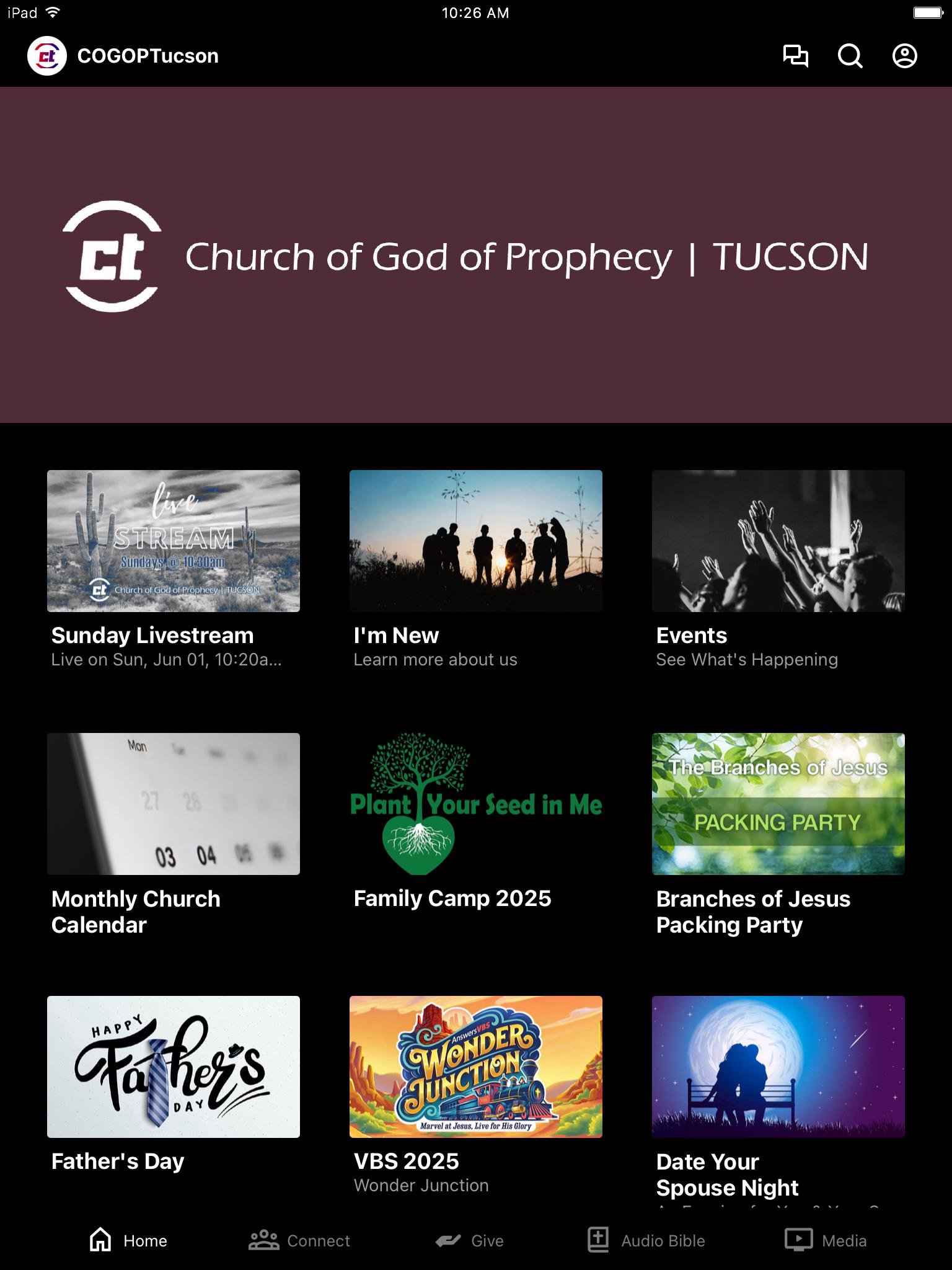Select Branches of Jesus Packing Party
Screen dimensions: 952x1270
click(778, 804)
